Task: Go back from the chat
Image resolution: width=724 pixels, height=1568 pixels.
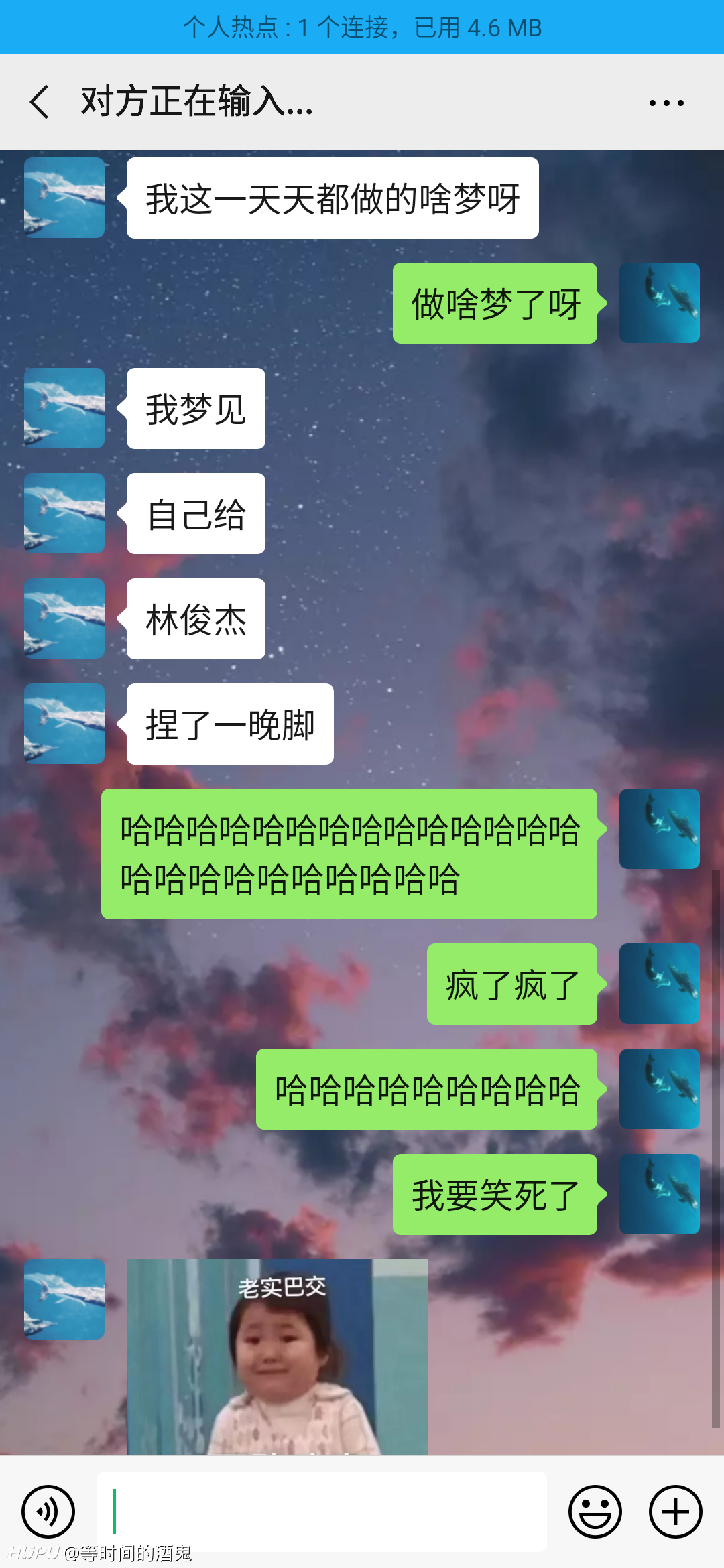Action: tap(40, 102)
